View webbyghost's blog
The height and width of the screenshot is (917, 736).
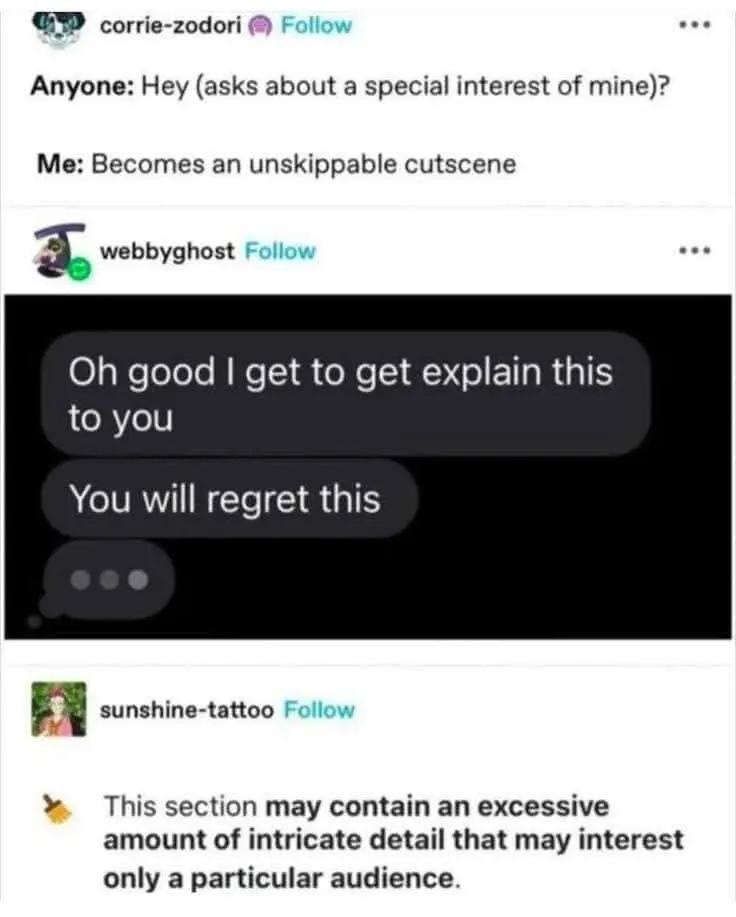coord(167,251)
